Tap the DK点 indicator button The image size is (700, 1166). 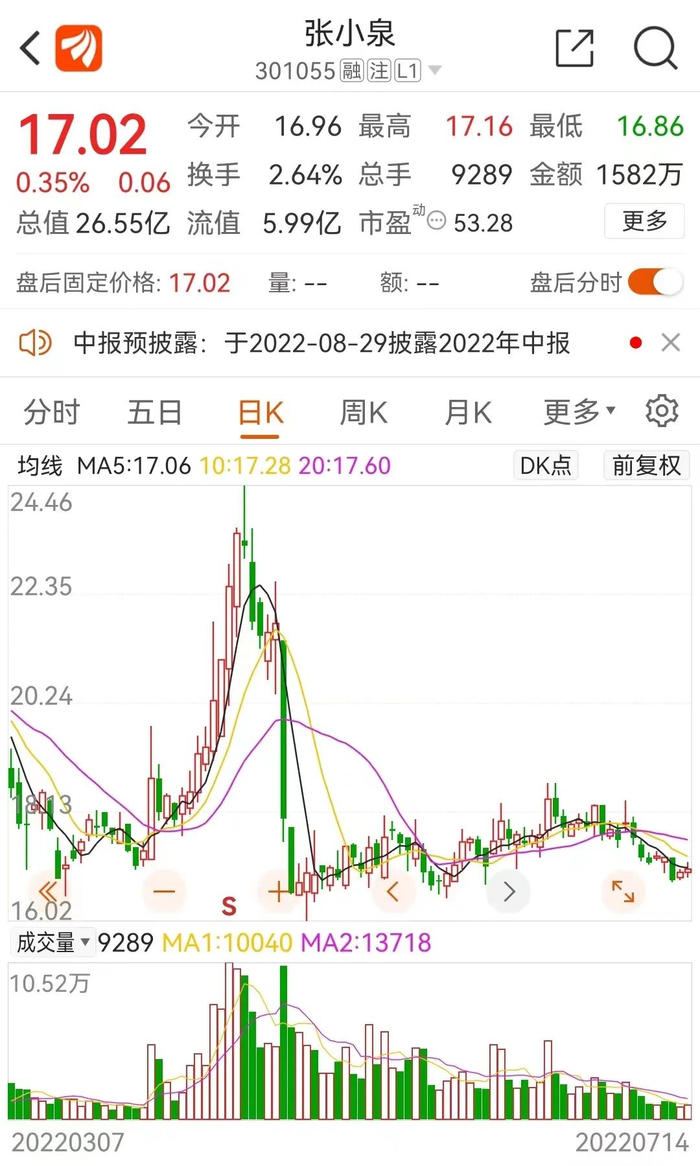click(547, 465)
